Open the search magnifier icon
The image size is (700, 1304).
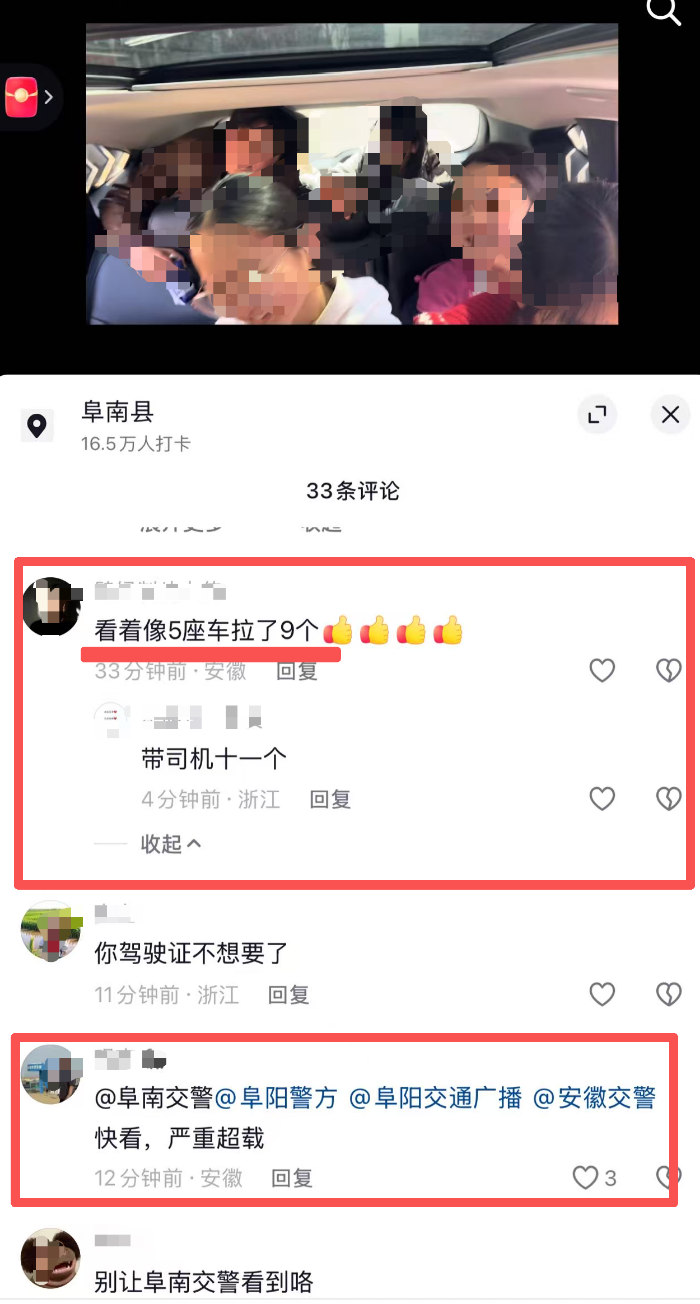(x=664, y=10)
